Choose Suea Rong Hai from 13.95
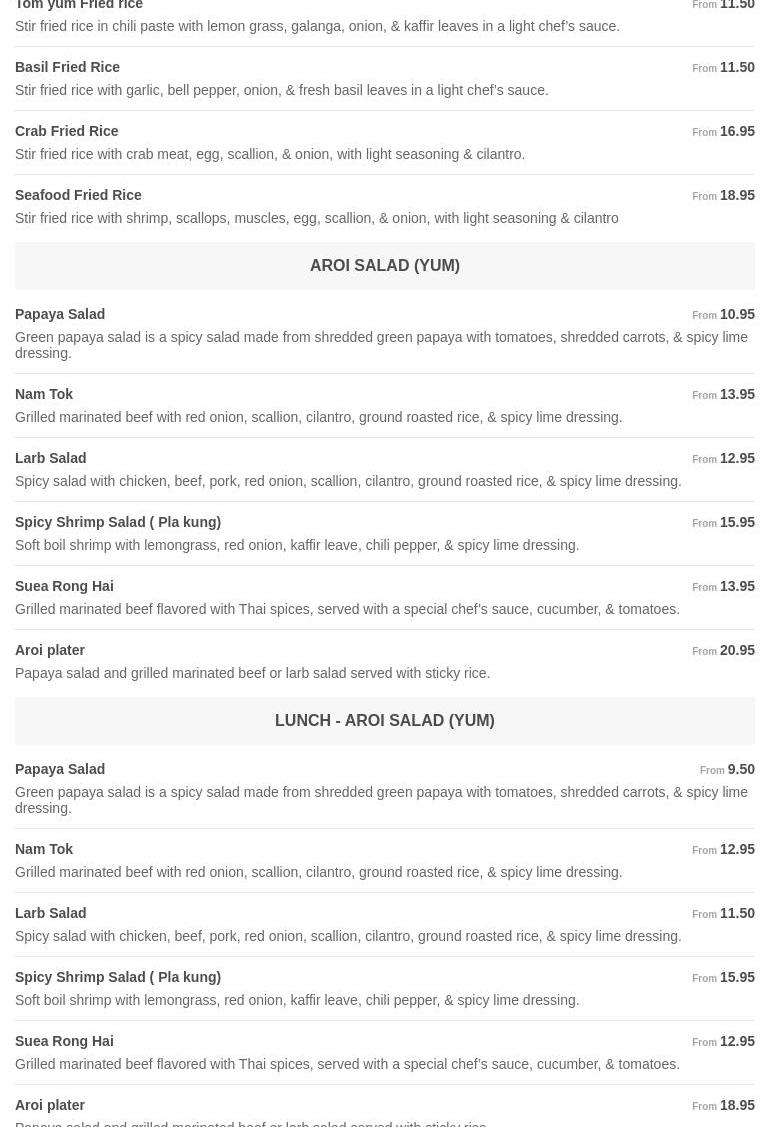 (385, 597)
